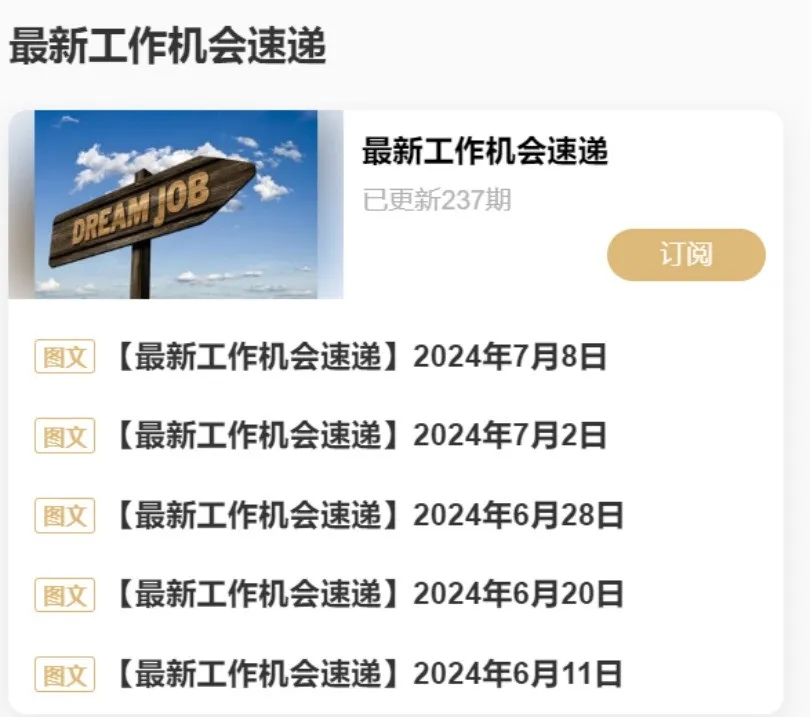Read the 2024年6月11日 job opportunities issue
Screen dimensions: 811x717
(368, 673)
